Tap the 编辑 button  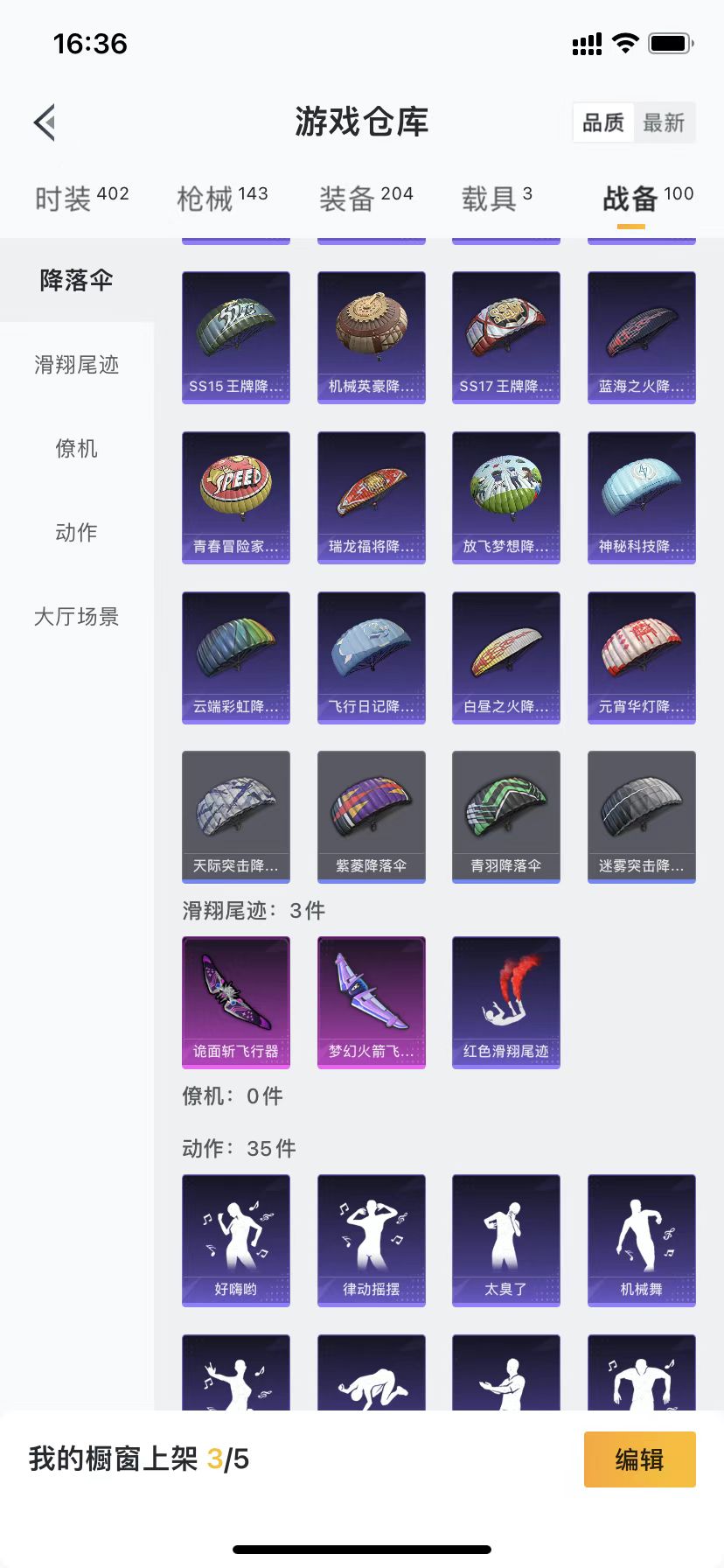tap(639, 1459)
